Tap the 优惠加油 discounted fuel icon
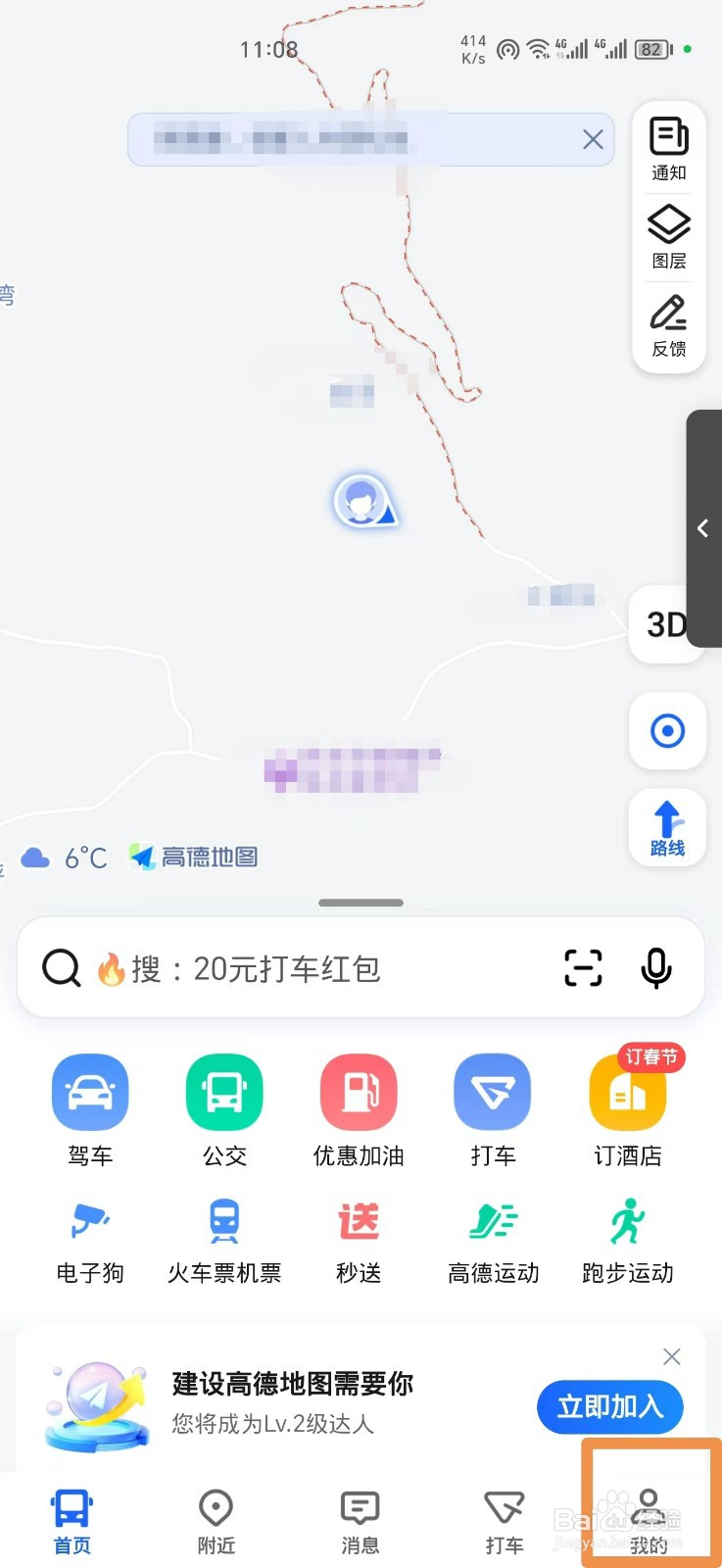This screenshot has width=722, height=1568. 359,1091
